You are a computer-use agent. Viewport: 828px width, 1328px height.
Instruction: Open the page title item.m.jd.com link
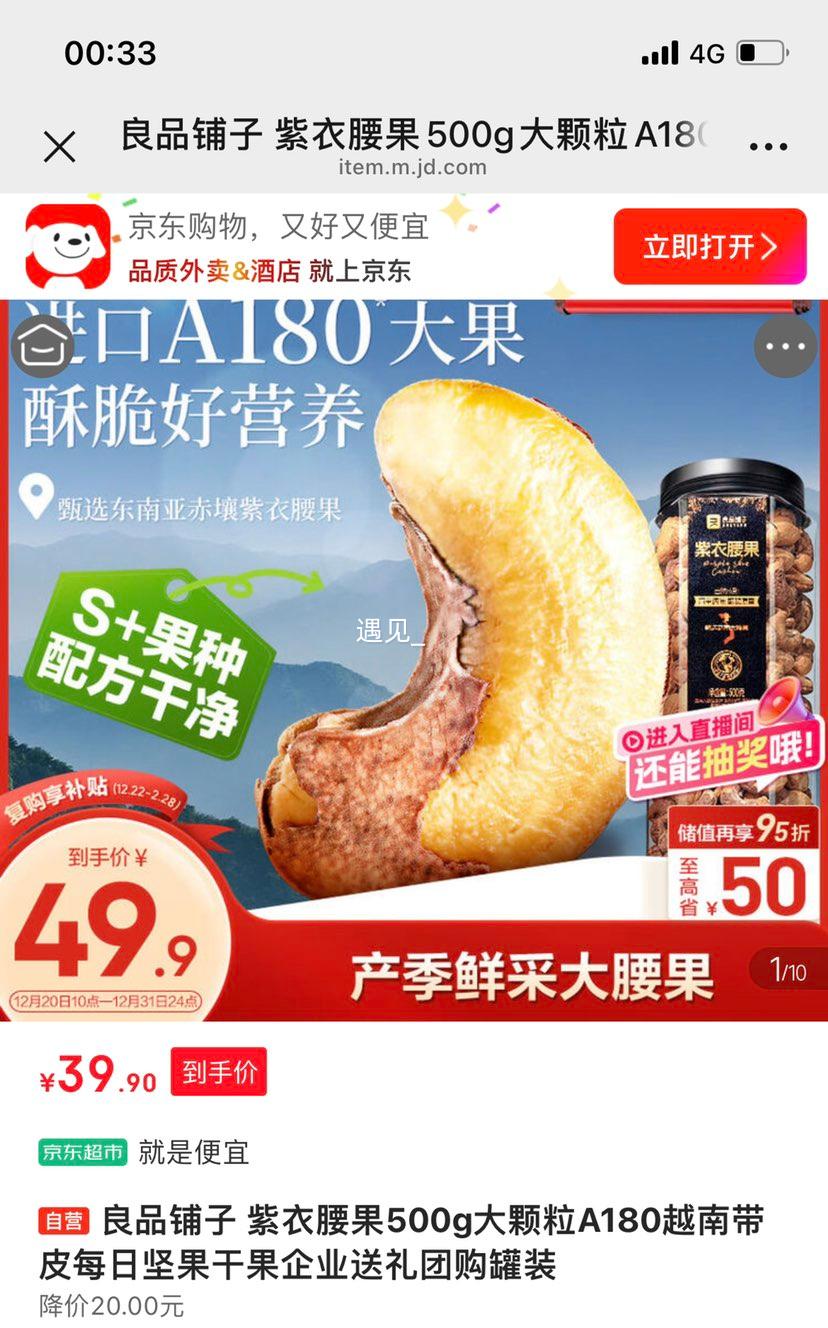pos(413,169)
